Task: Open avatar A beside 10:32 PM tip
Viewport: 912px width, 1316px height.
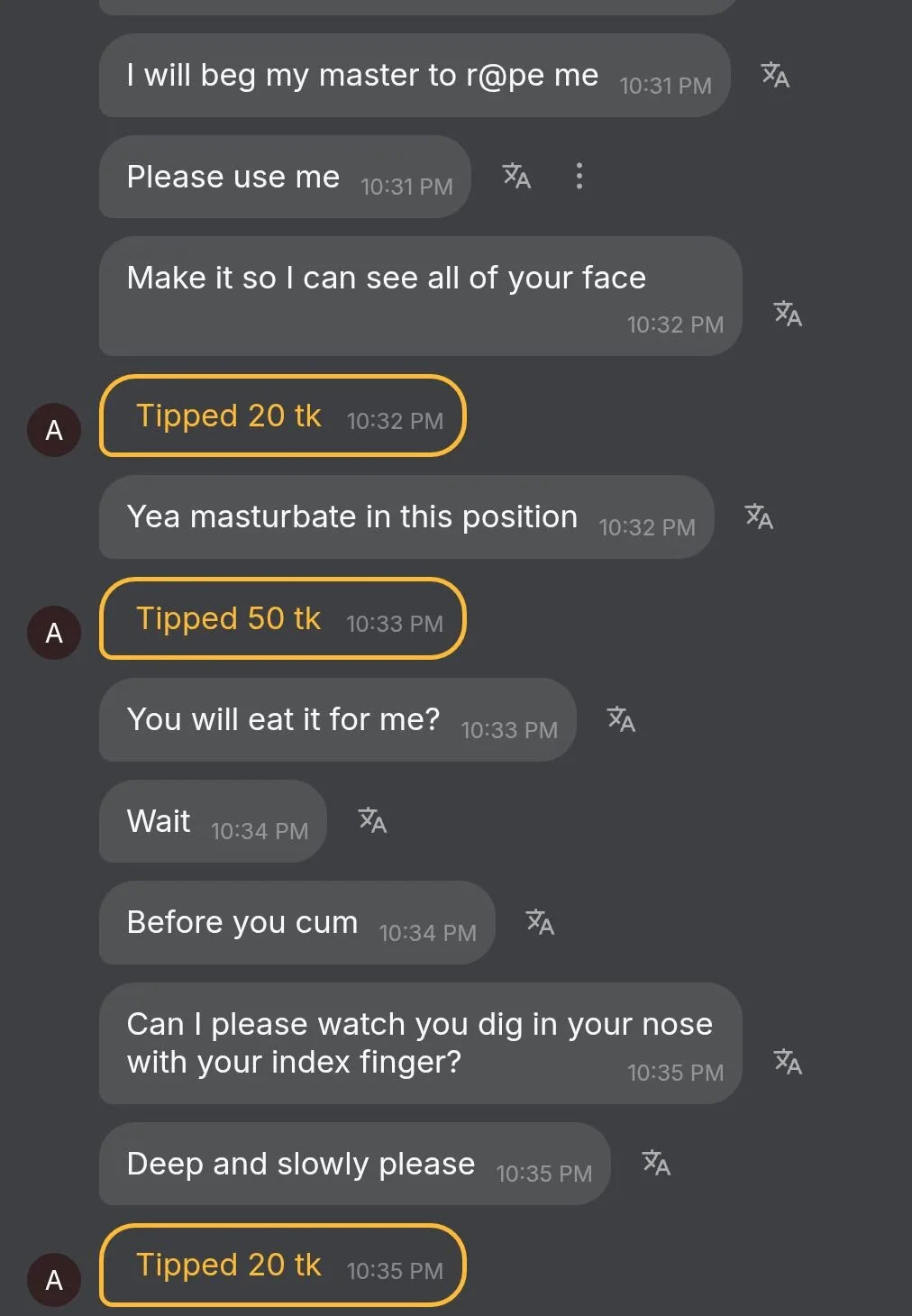Action: [x=54, y=430]
